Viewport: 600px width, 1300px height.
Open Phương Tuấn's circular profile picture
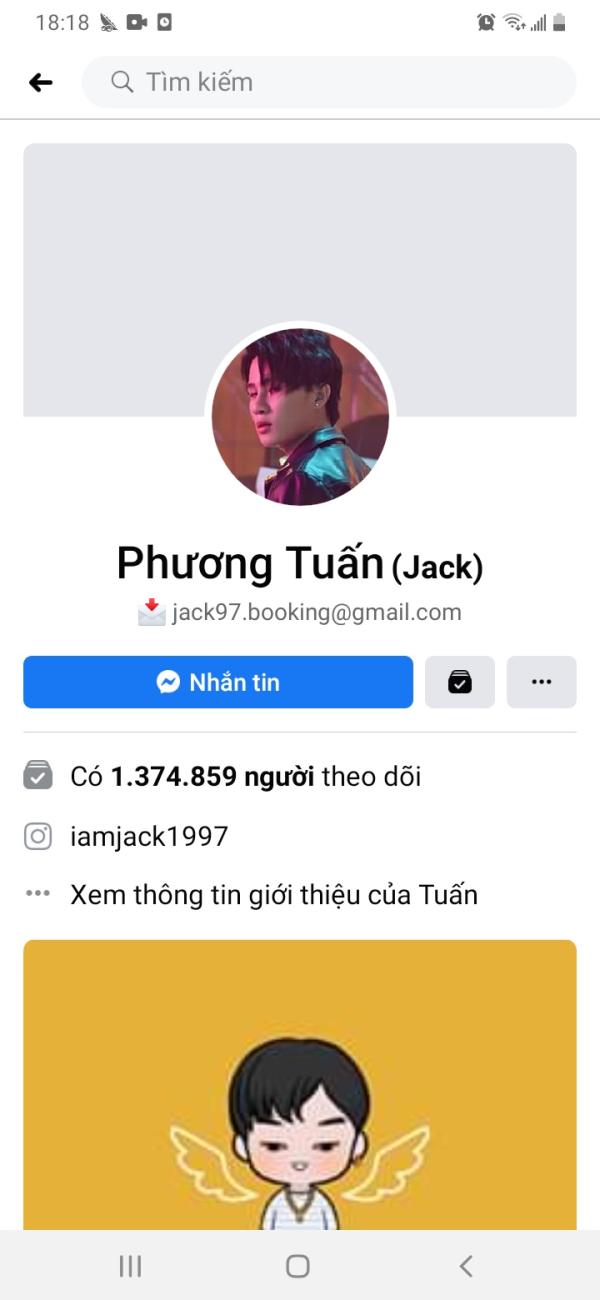point(300,417)
